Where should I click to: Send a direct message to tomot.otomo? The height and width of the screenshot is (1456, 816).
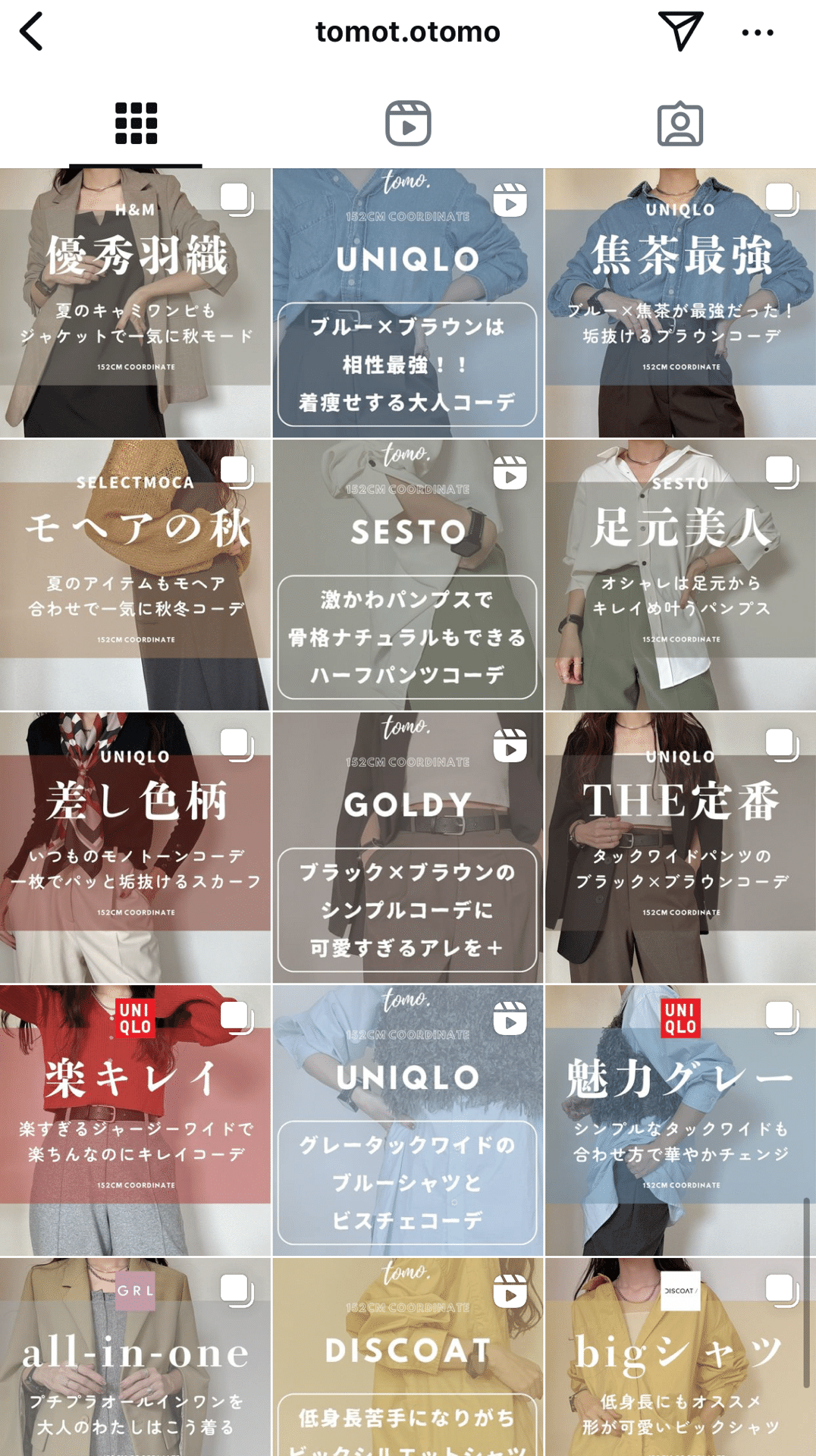(x=680, y=32)
